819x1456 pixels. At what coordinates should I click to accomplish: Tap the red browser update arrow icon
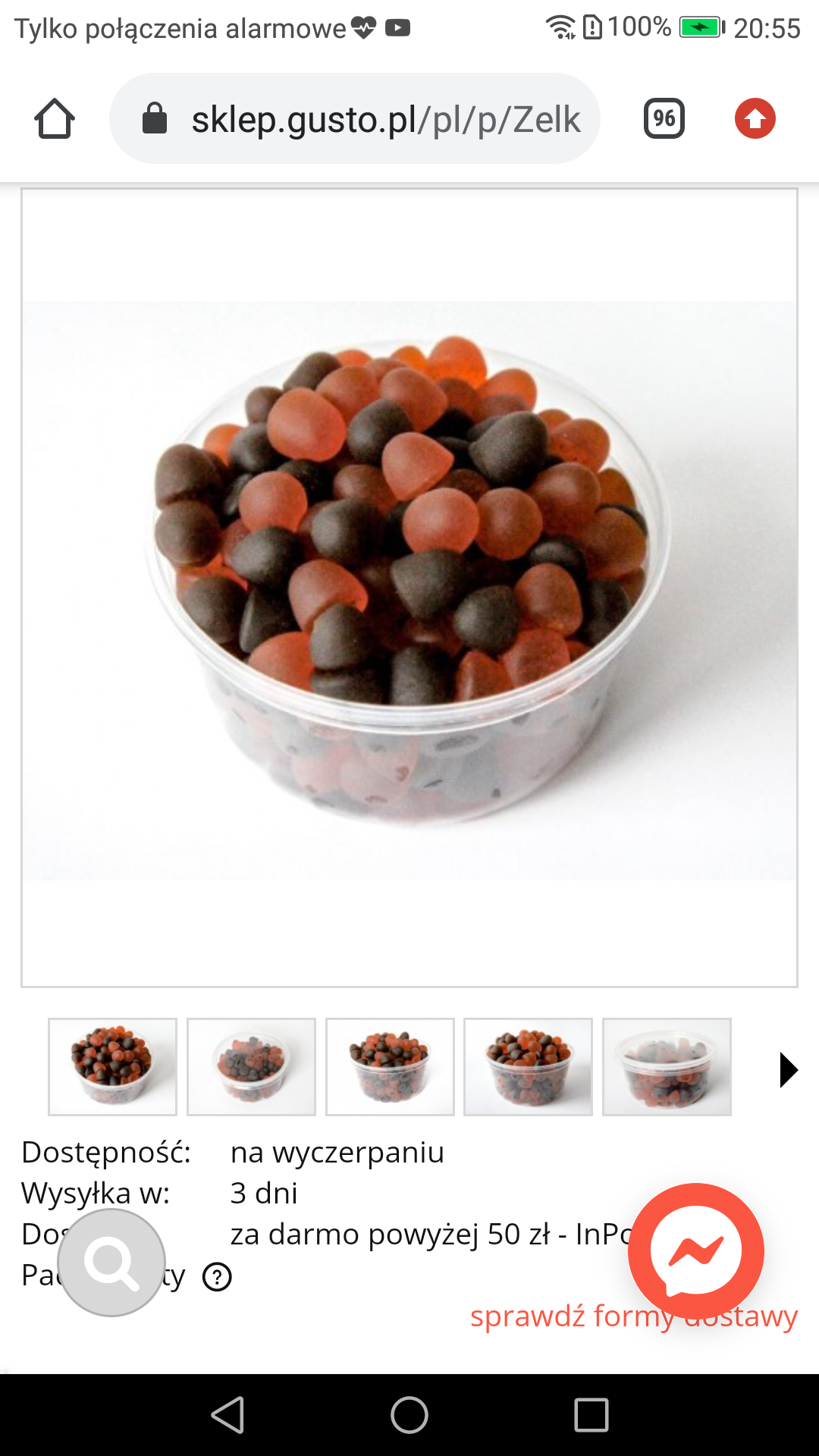point(755,119)
